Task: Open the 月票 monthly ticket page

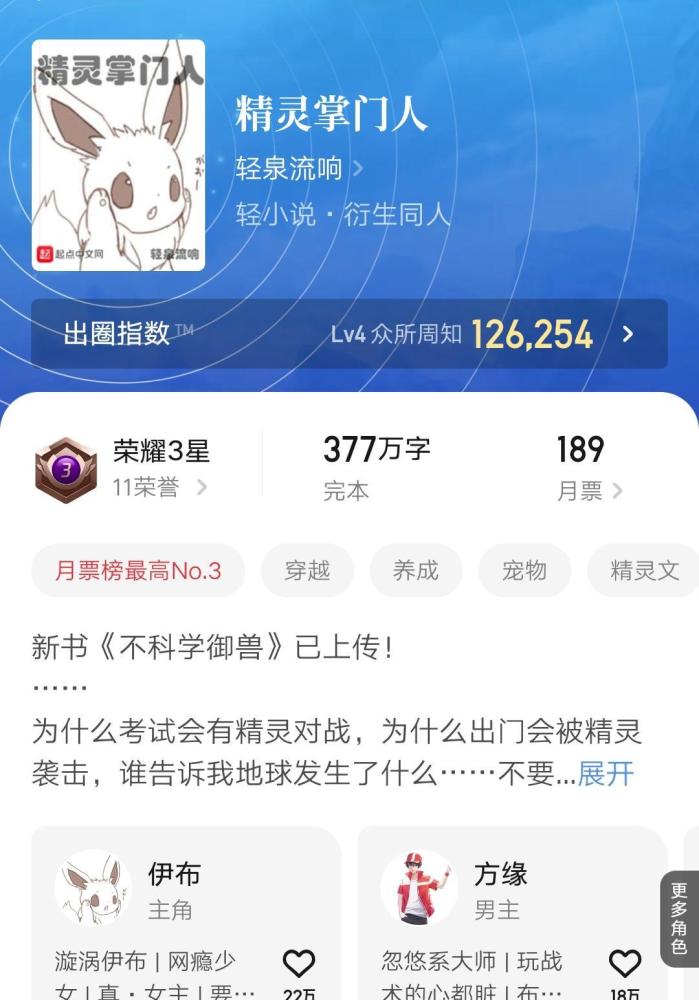Action: point(589,490)
